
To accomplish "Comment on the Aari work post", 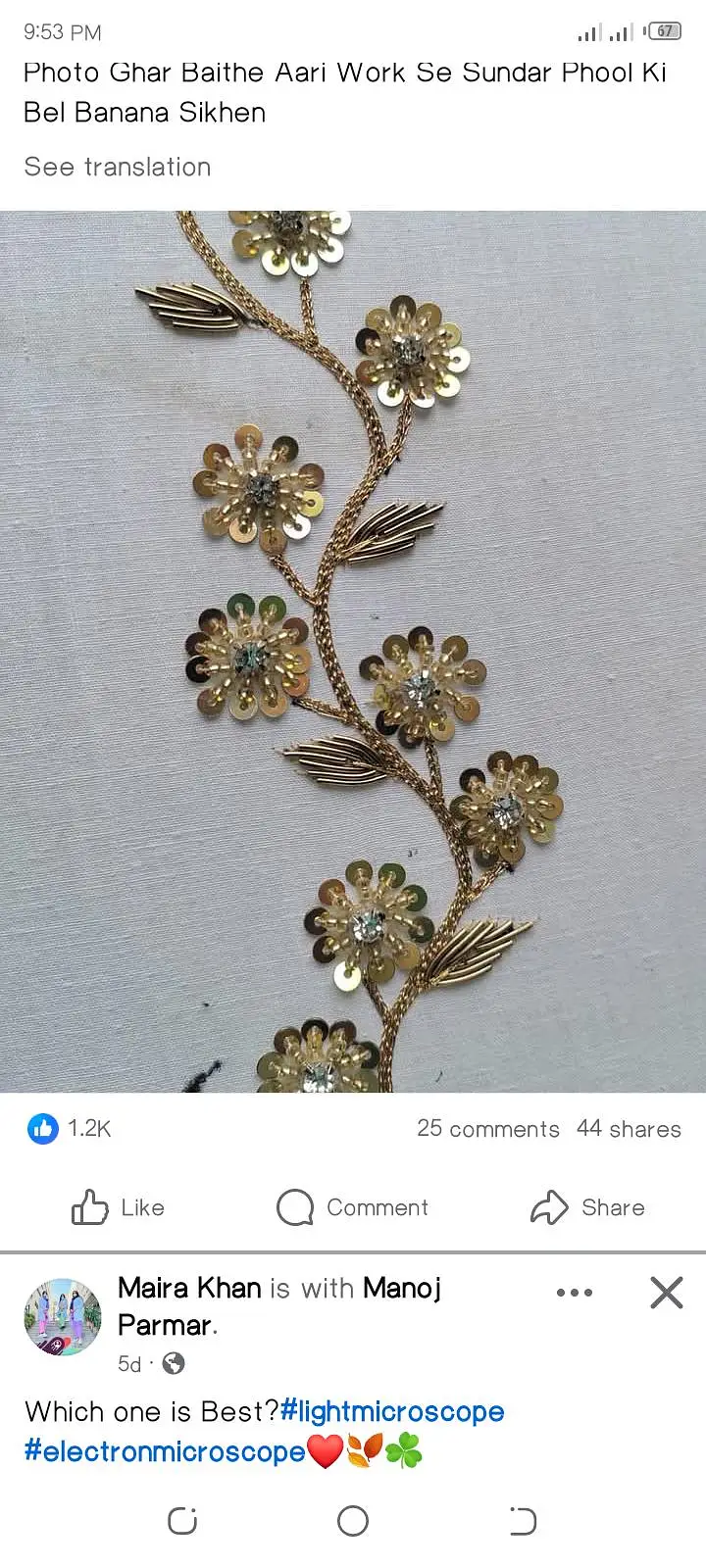I will pyautogui.click(x=353, y=1207).
